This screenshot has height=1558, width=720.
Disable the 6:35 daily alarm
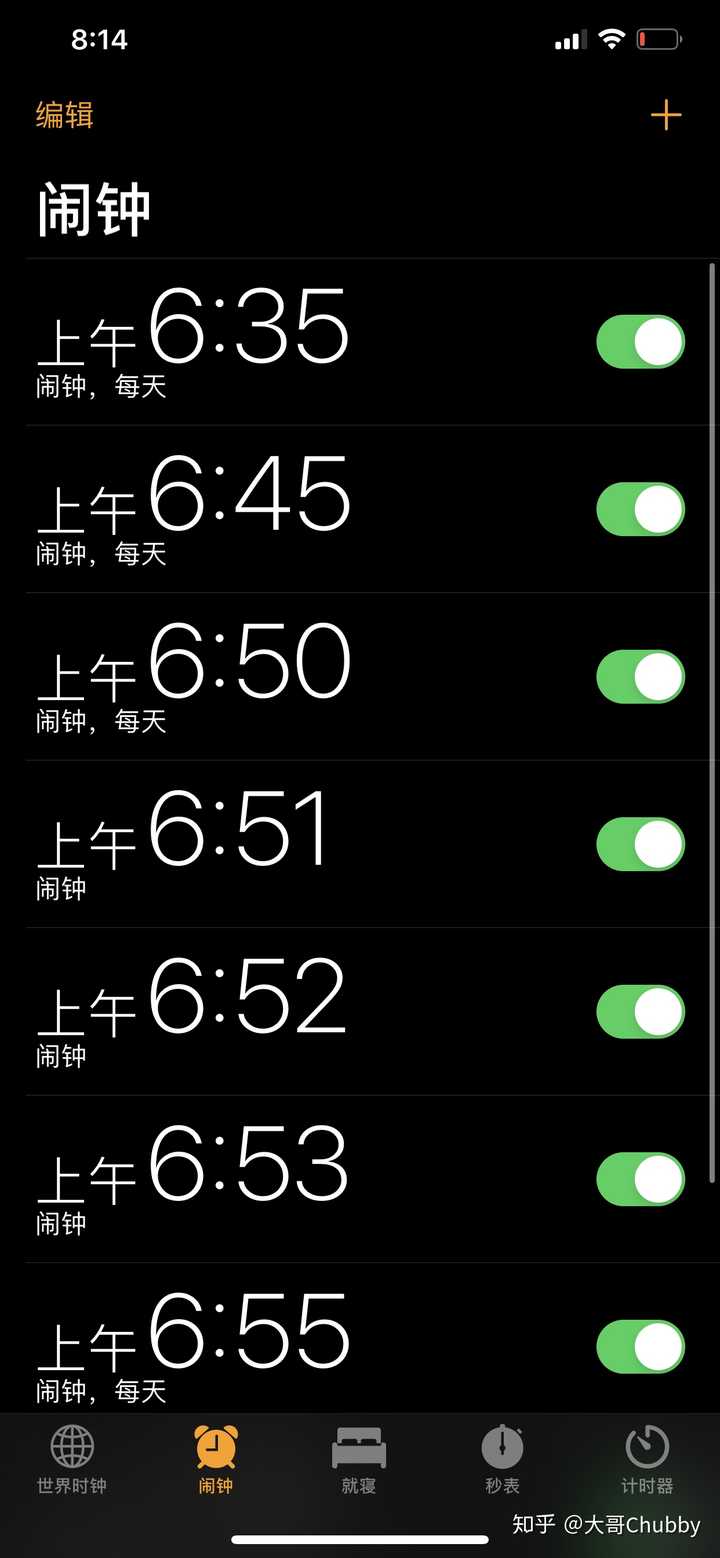pyautogui.click(x=640, y=341)
